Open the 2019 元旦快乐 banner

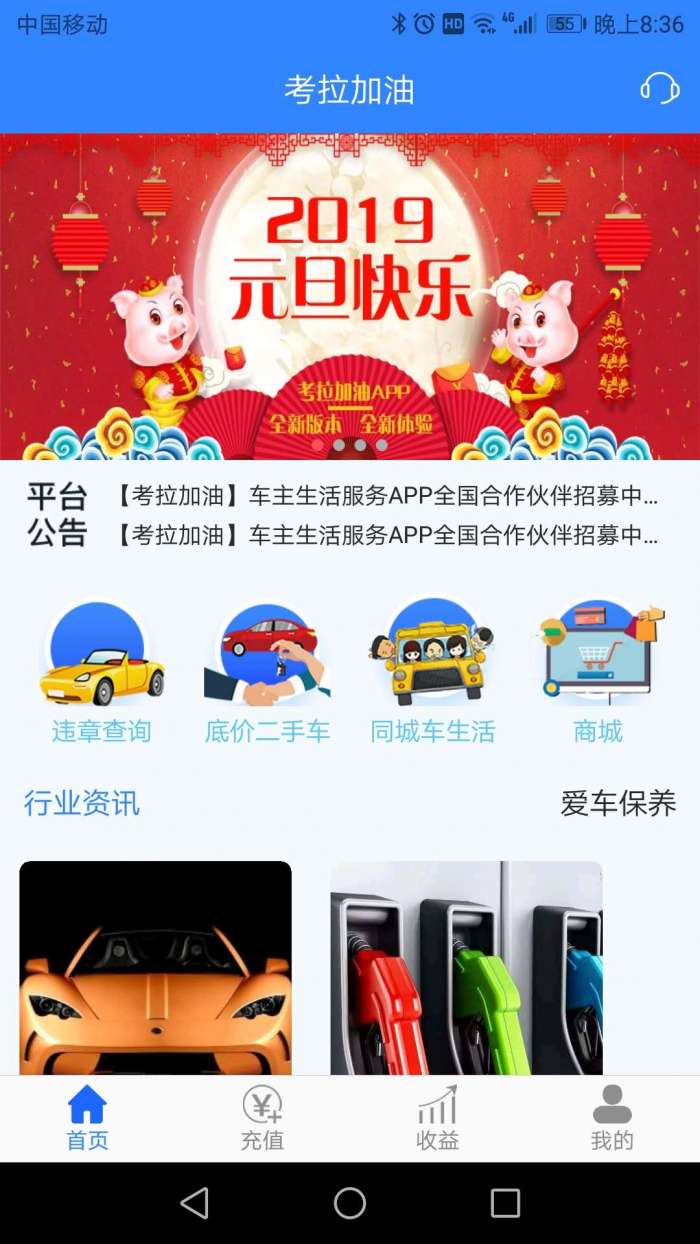pyautogui.click(x=350, y=296)
